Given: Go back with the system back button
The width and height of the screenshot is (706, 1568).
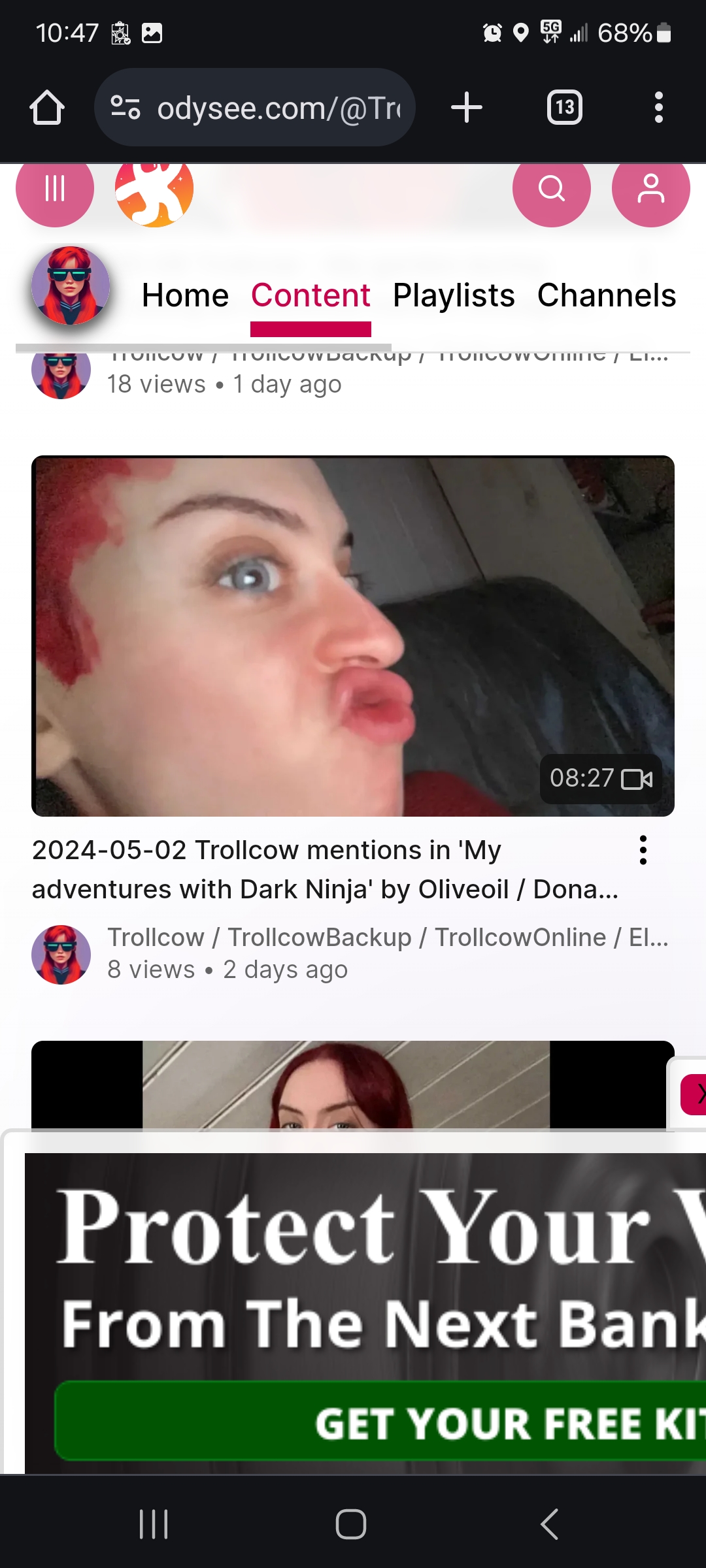Looking at the screenshot, I should (549, 1524).
